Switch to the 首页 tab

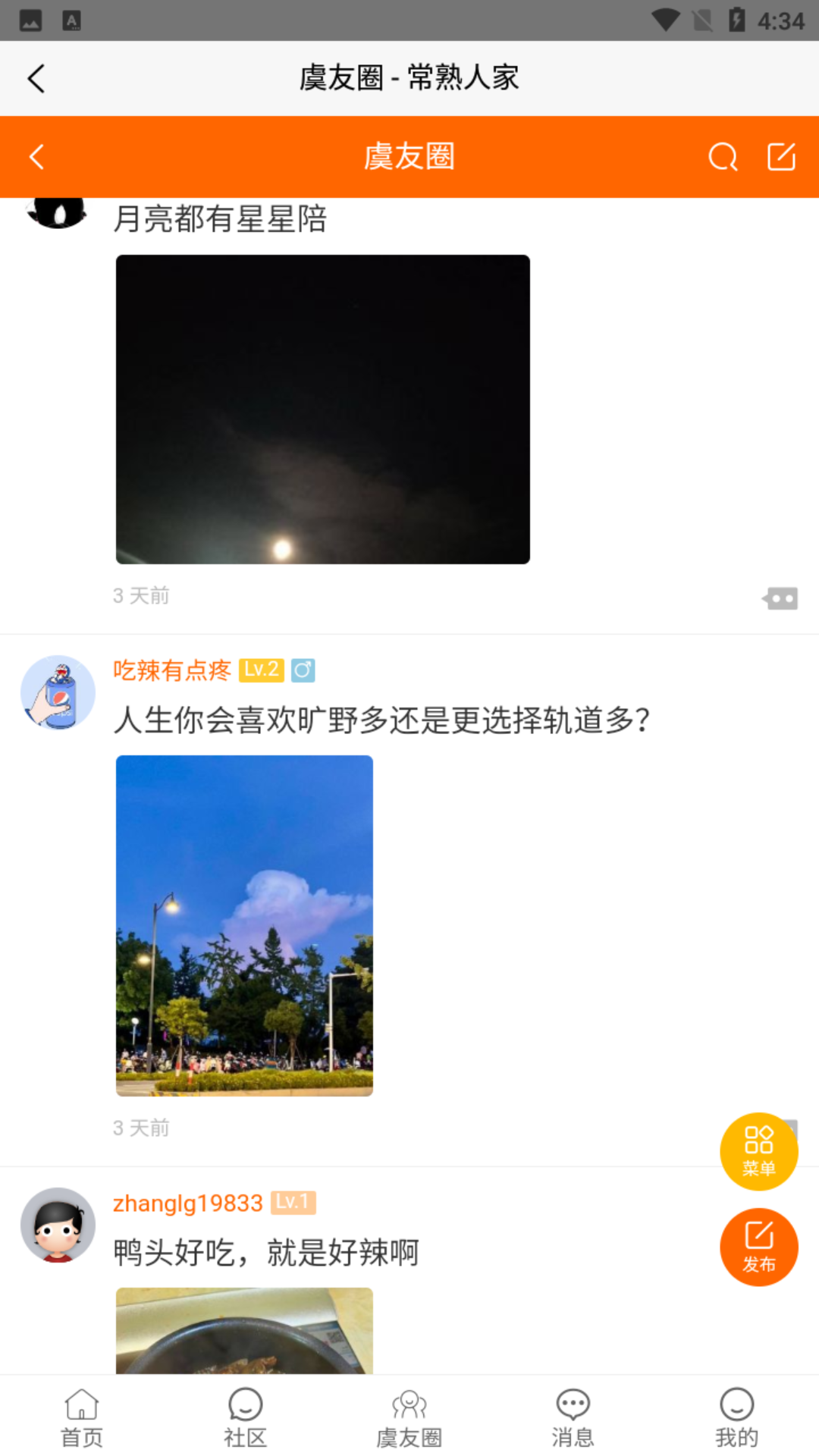point(82,1415)
